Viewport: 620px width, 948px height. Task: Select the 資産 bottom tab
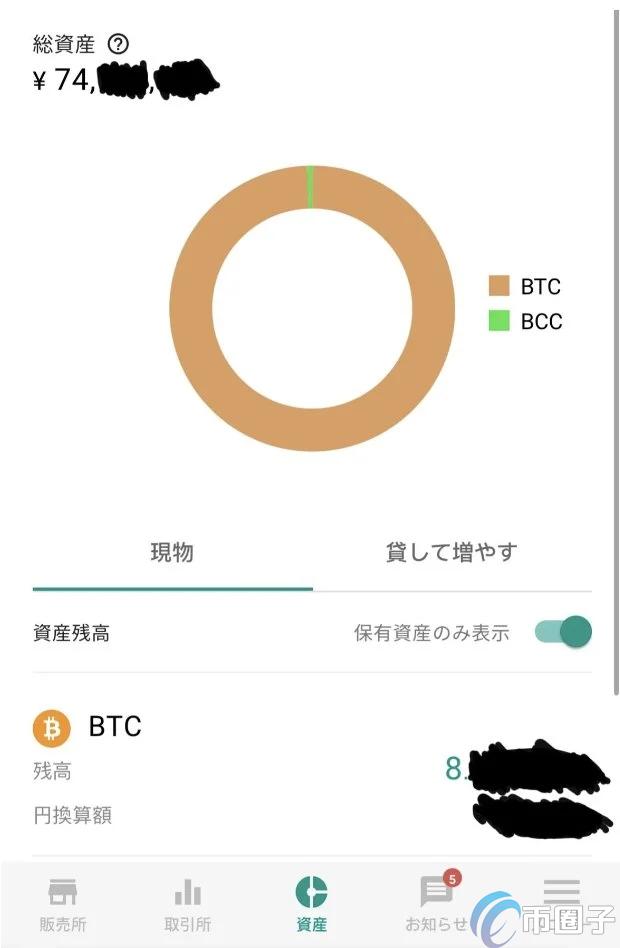(x=311, y=903)
